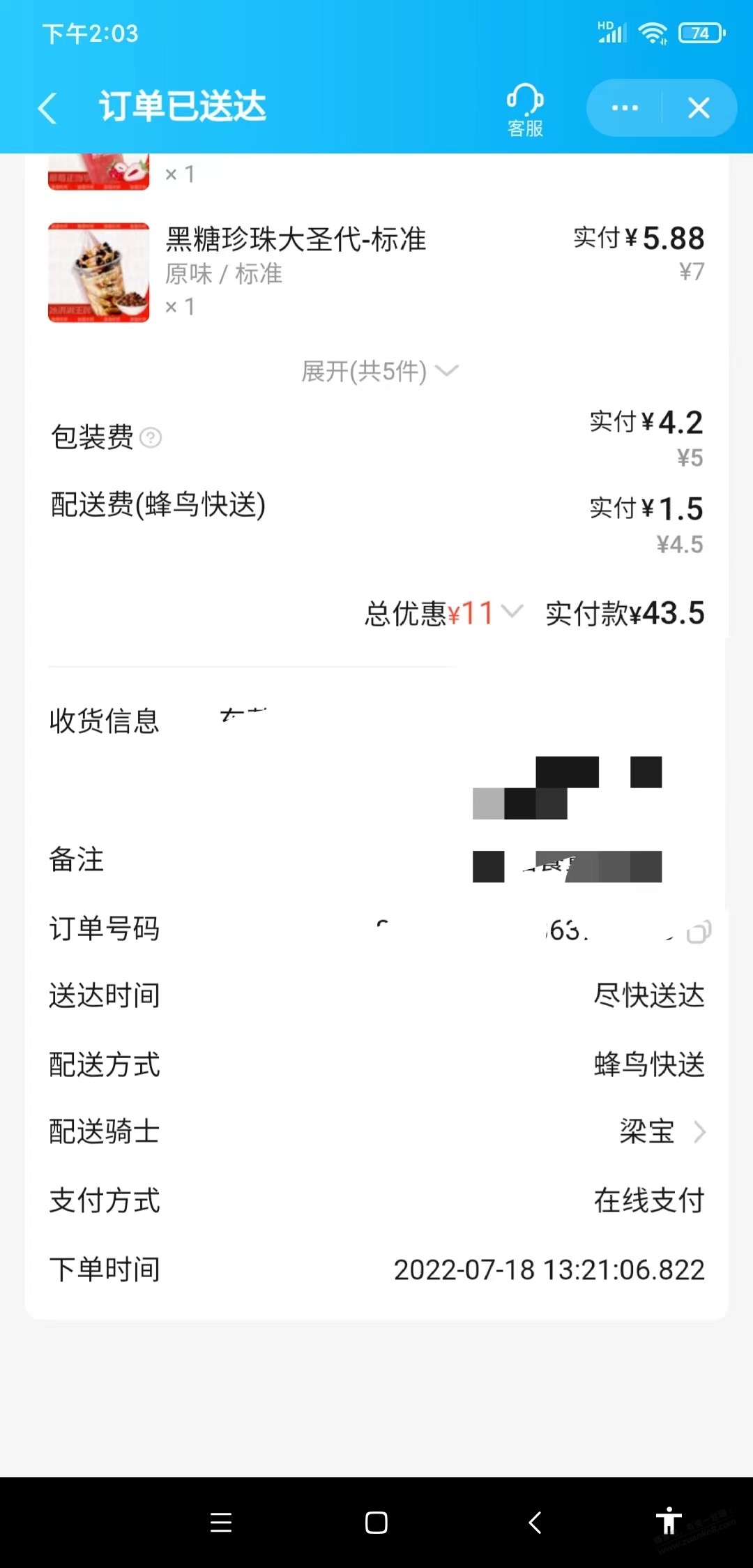This screenshot has width=753, height=1568.
Task: Tap the system home button
Action: [x=376, y=1523]
